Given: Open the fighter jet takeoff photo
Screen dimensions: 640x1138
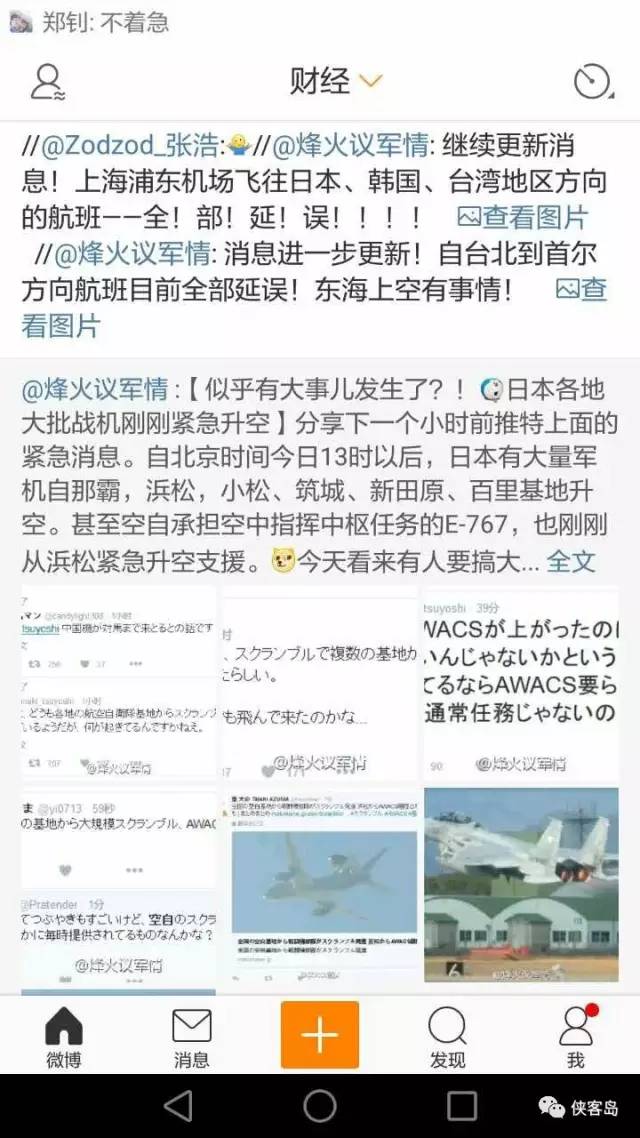Looking at the screenshot, I should coord(520,884).
